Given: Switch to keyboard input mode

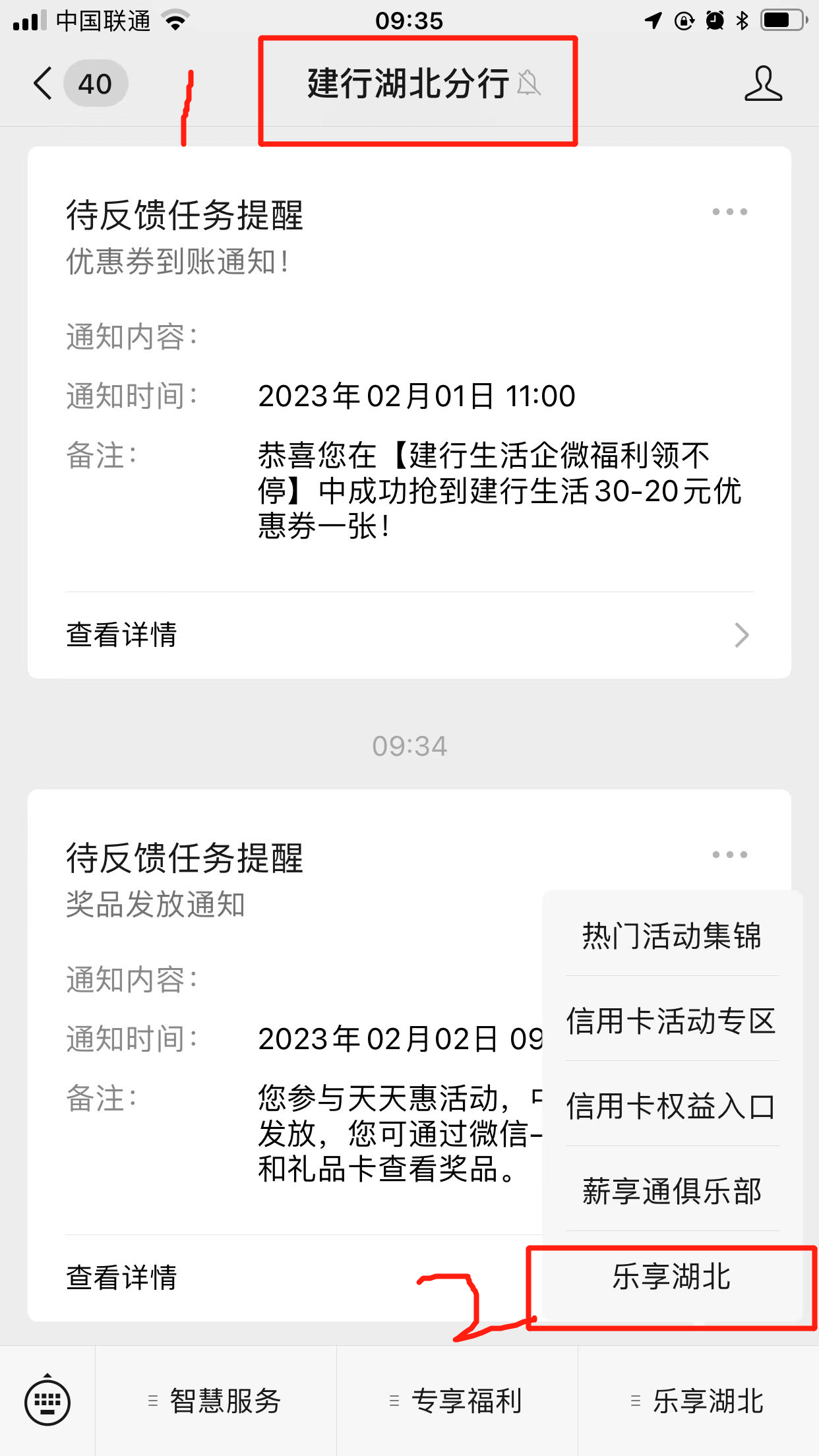Looking at the screenshot, I should [x=47, y=1401].
